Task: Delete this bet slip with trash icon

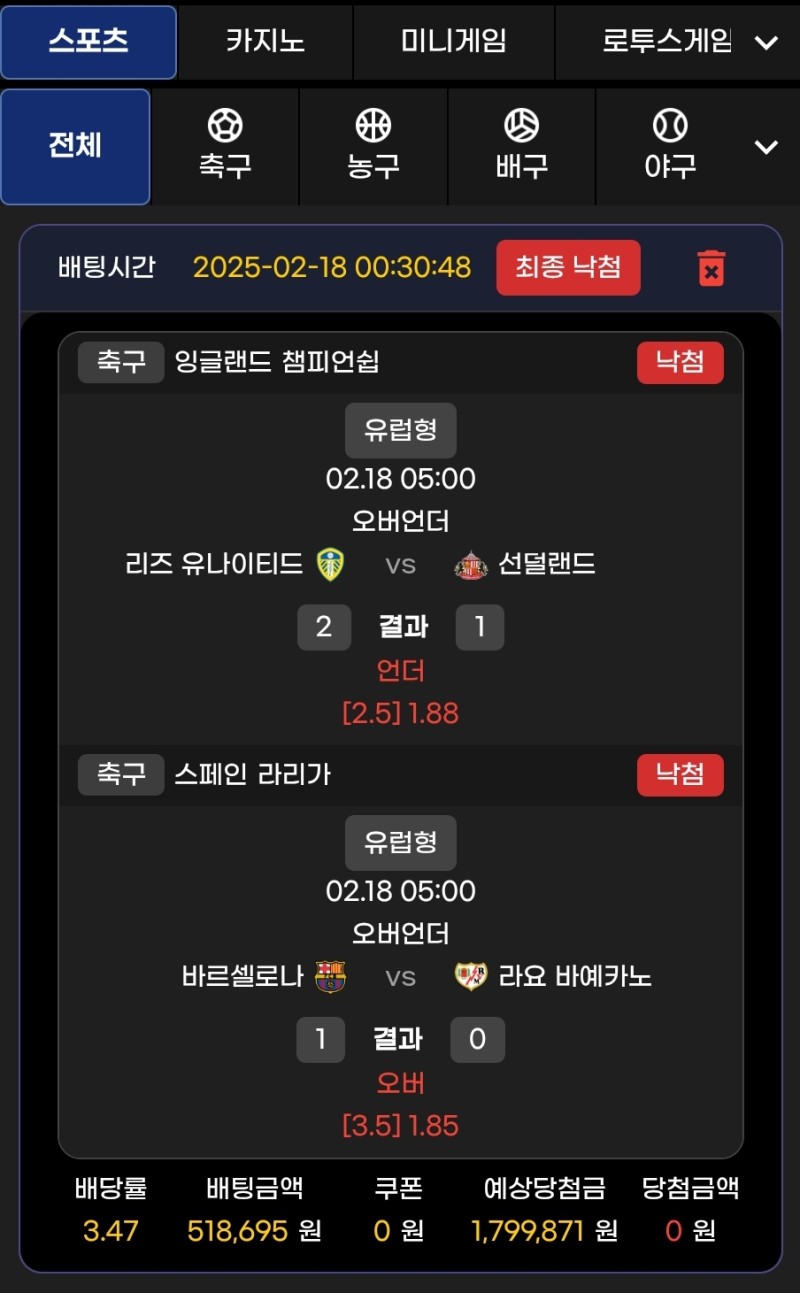Action: click(711, 268)
